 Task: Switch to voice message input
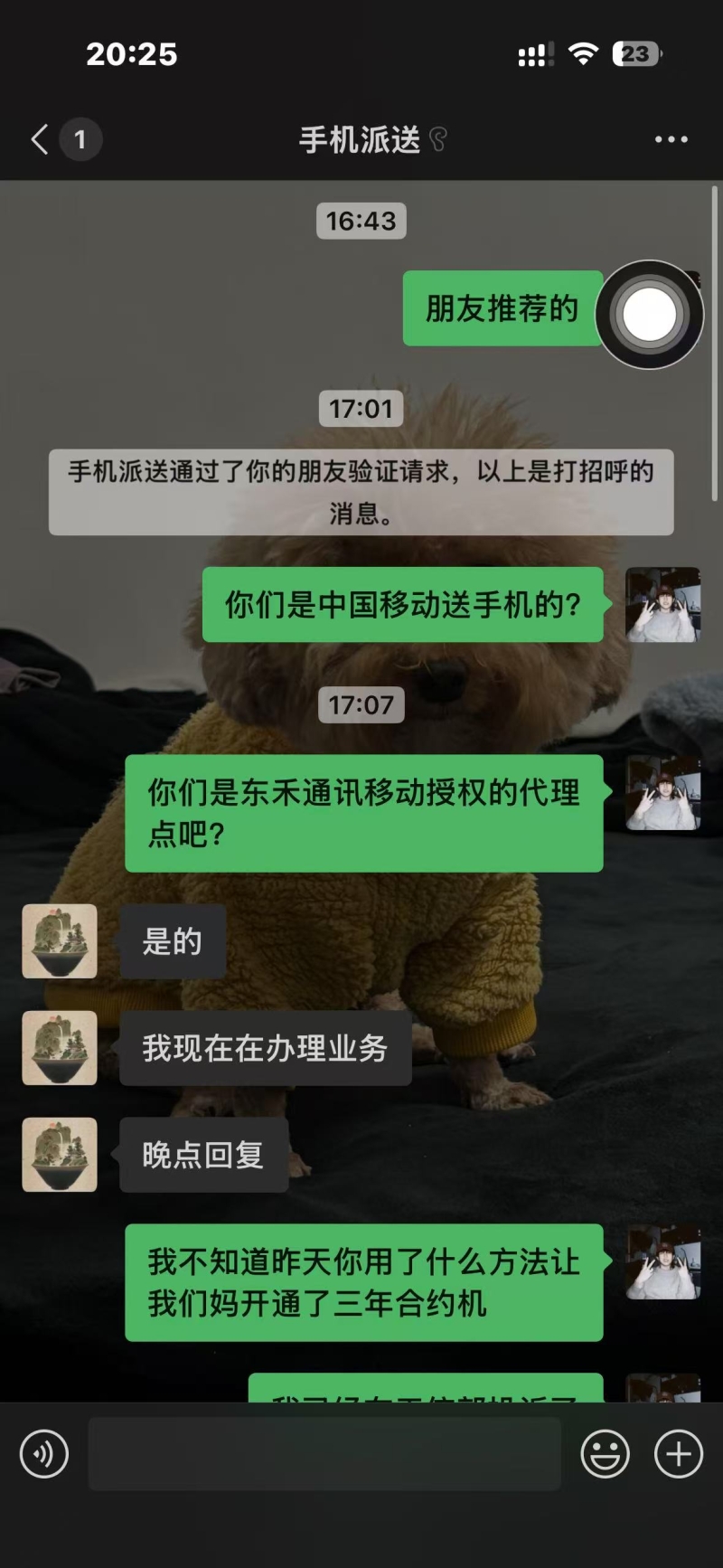pyautogui.click(x=44, y=1454)
